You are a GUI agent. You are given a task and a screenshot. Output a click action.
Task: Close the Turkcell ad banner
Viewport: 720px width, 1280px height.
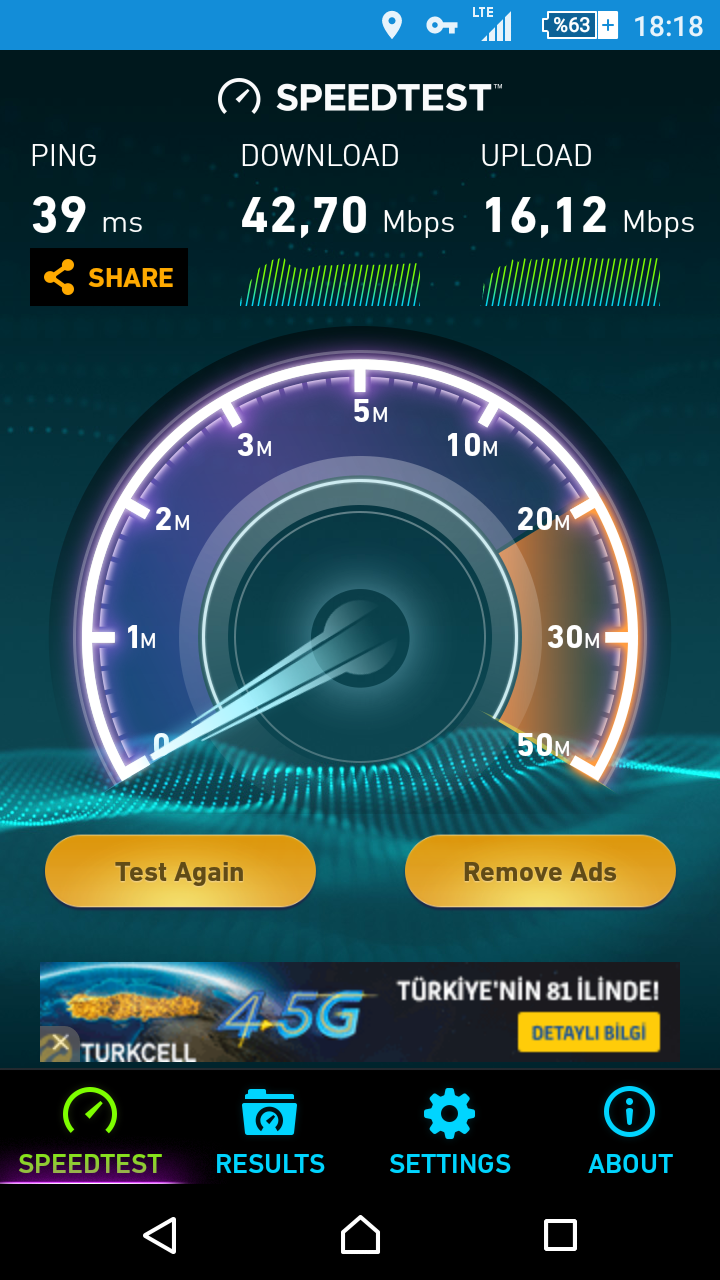tap(60, 1044)
